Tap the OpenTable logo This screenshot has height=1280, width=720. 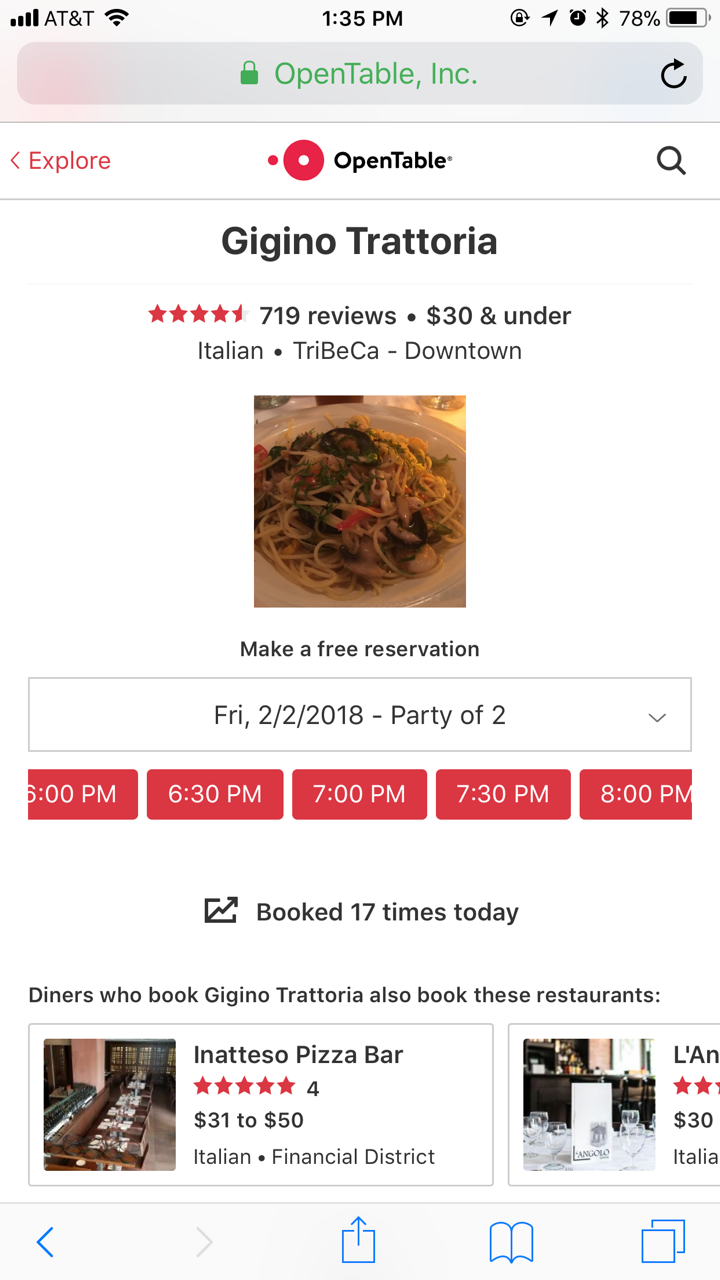click(x=360, y=161)
